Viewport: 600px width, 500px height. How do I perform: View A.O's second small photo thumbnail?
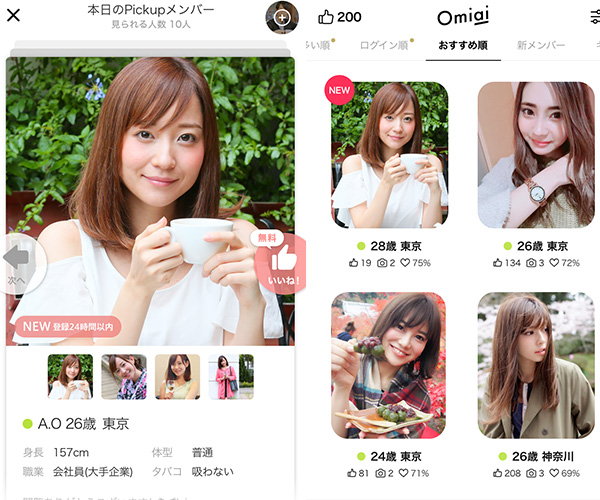[x=124, y=377]
